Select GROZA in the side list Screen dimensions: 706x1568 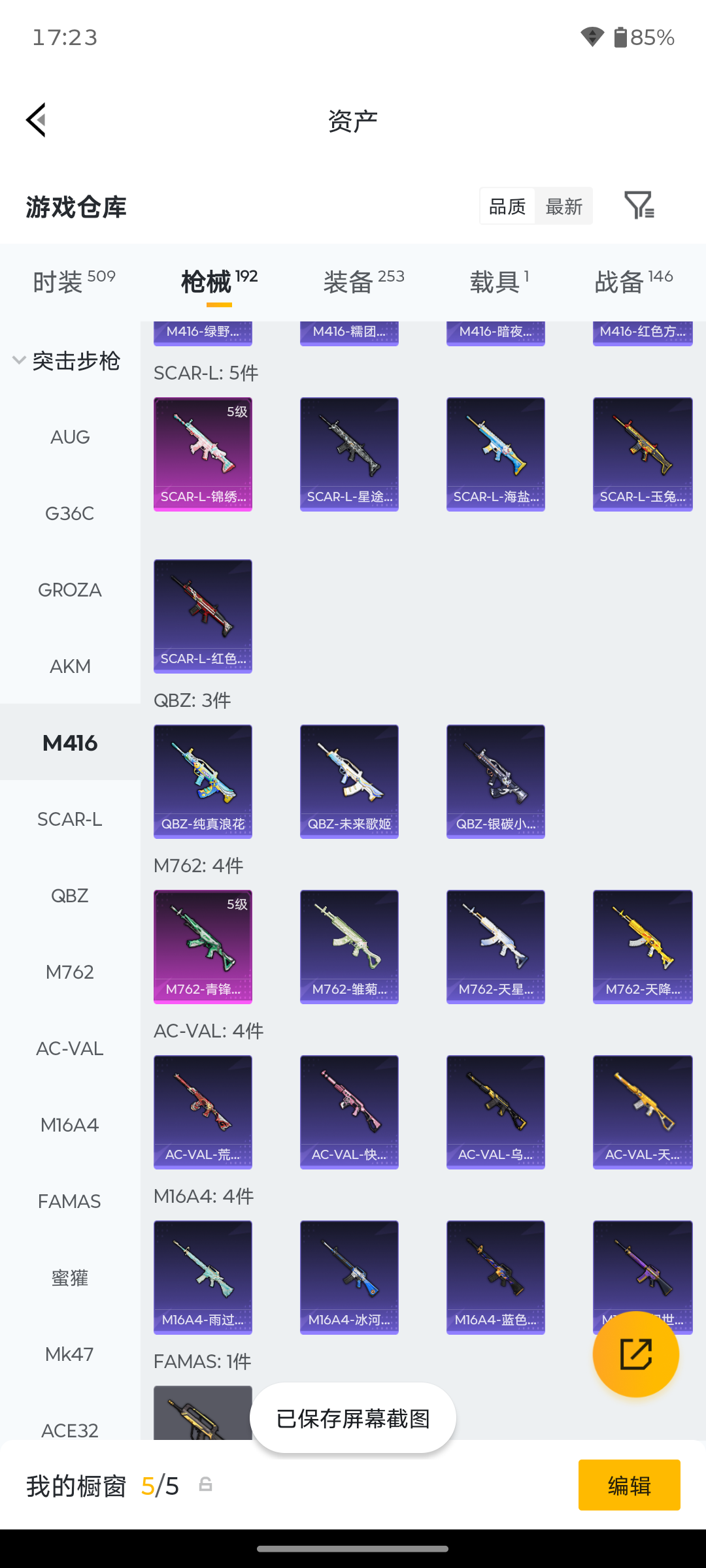70,590
